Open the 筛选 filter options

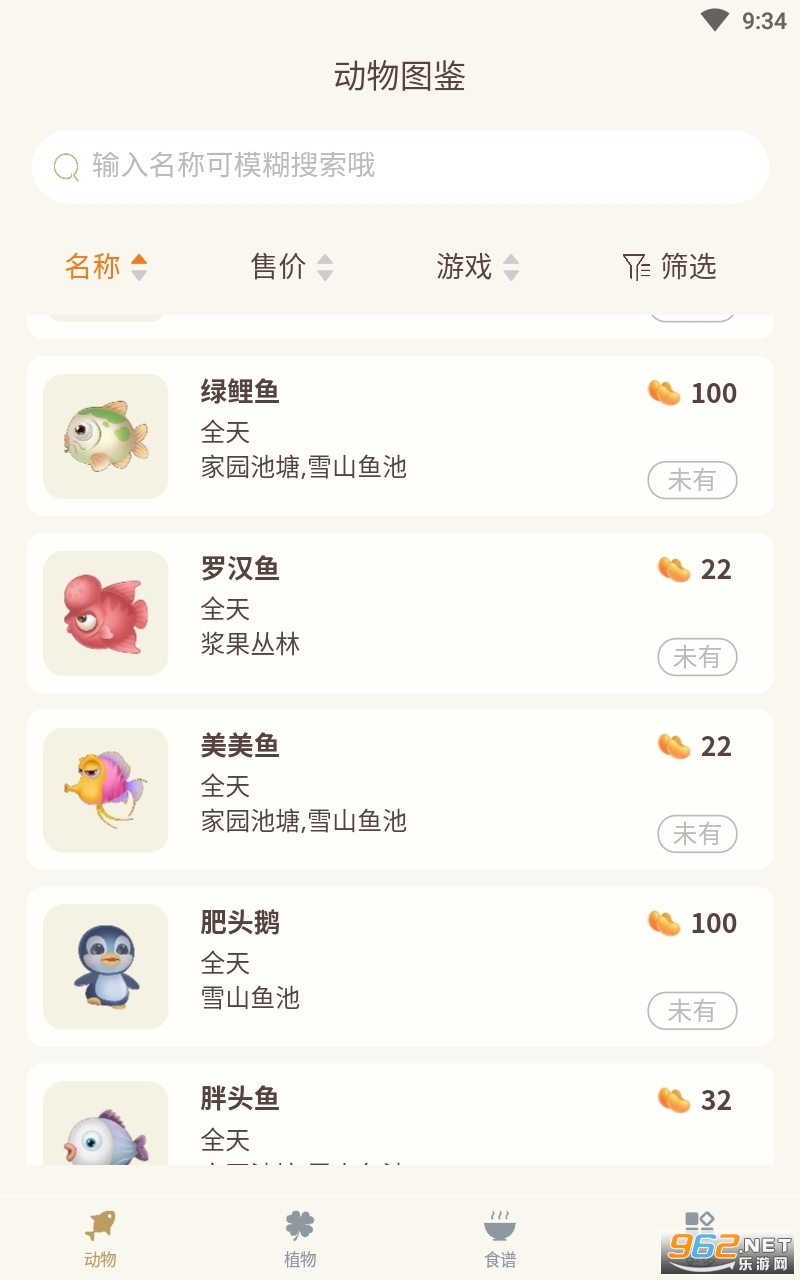point(669,267)
